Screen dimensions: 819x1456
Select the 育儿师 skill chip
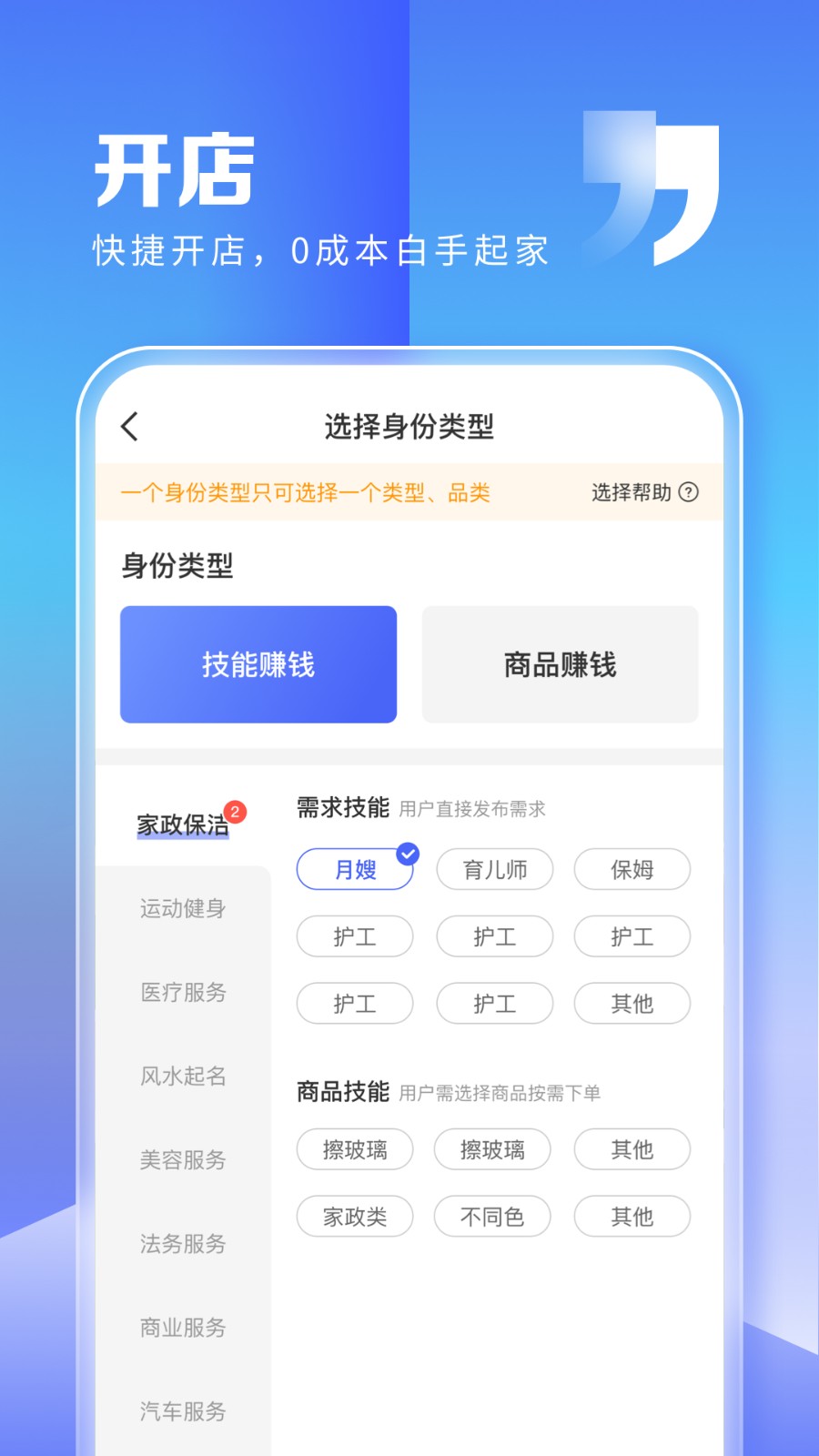click(494, 869)
